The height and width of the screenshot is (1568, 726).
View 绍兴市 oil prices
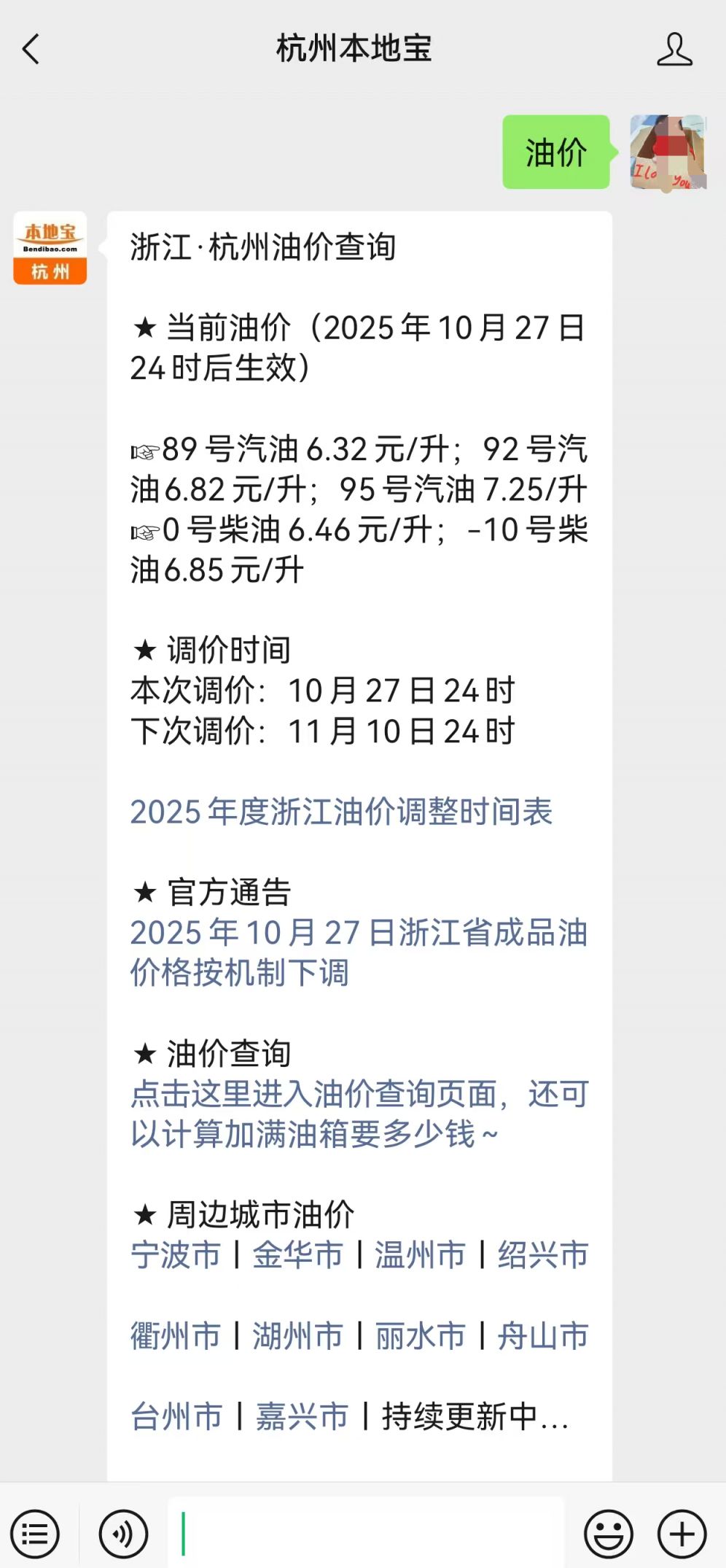click(543, 1255)
